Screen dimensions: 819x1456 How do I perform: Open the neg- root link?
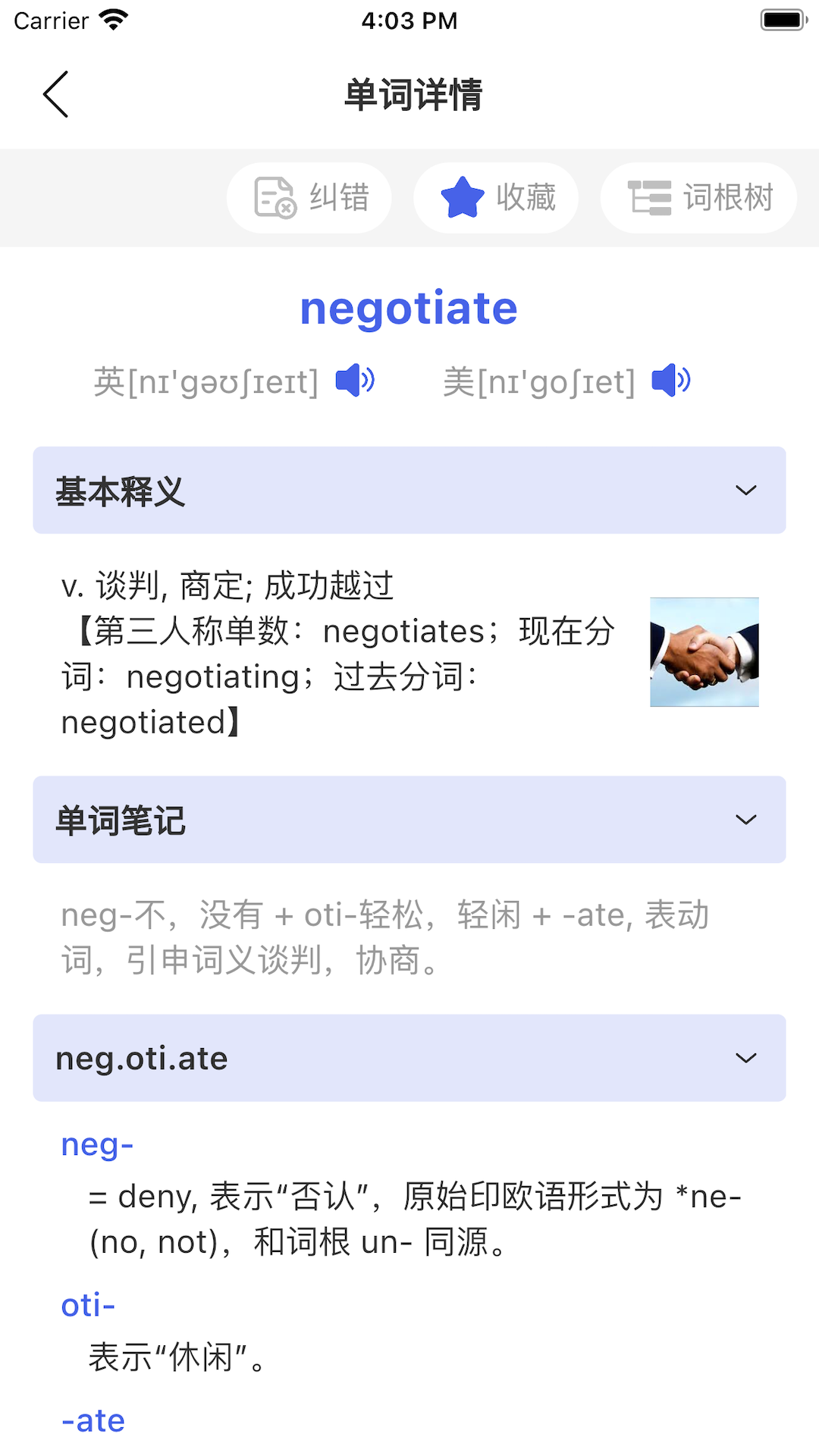pyautogui.click(x=96, y=1145)
